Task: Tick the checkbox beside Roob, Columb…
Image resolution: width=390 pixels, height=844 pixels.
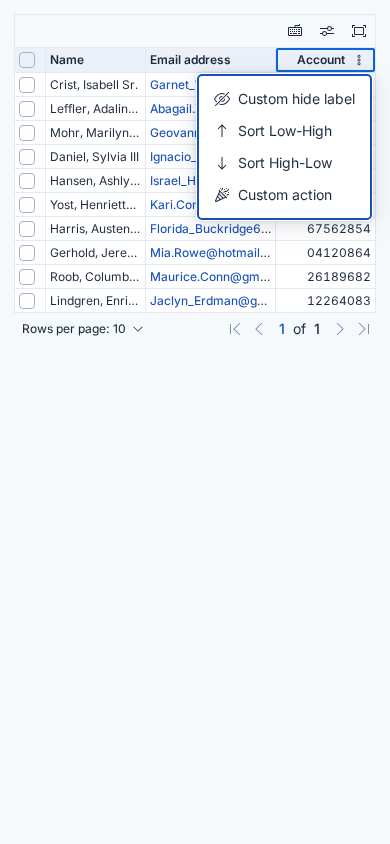Action: click(27, 277)
